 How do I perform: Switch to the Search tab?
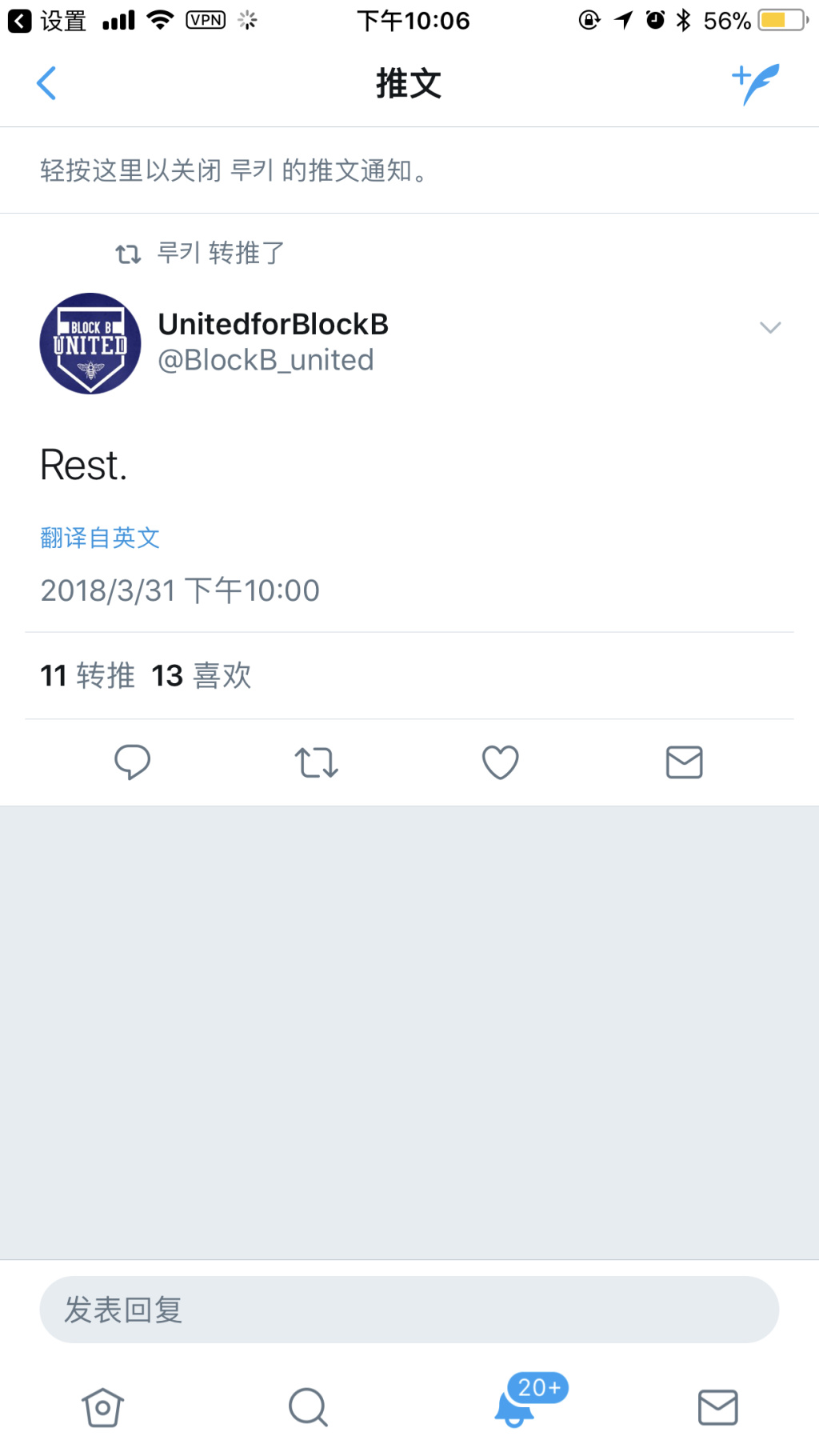[x=308, y=1407]
